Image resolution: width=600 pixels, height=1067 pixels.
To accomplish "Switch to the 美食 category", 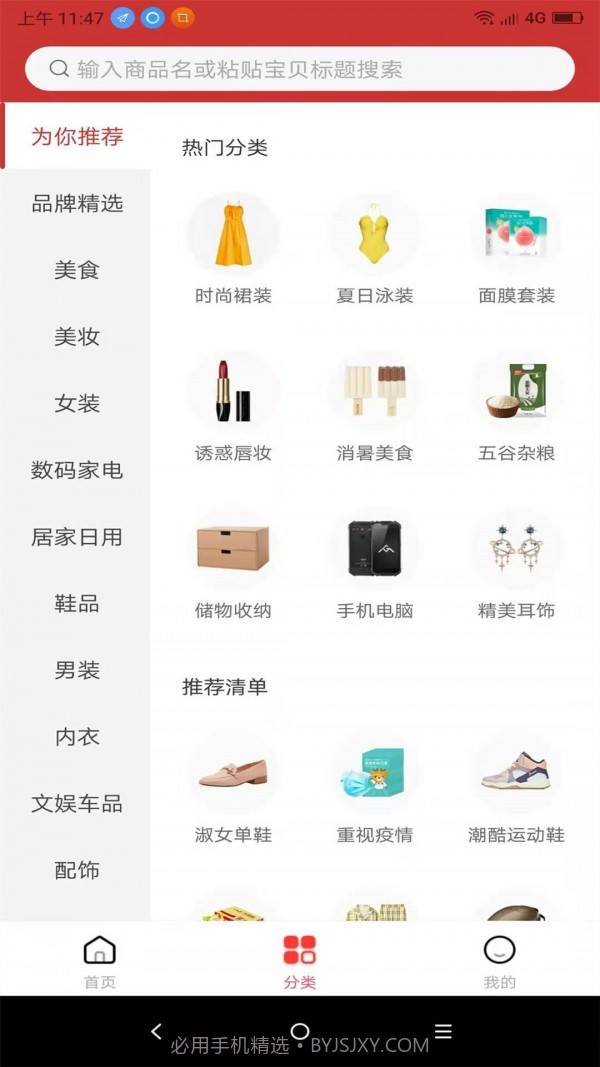I will pos(77,270).
